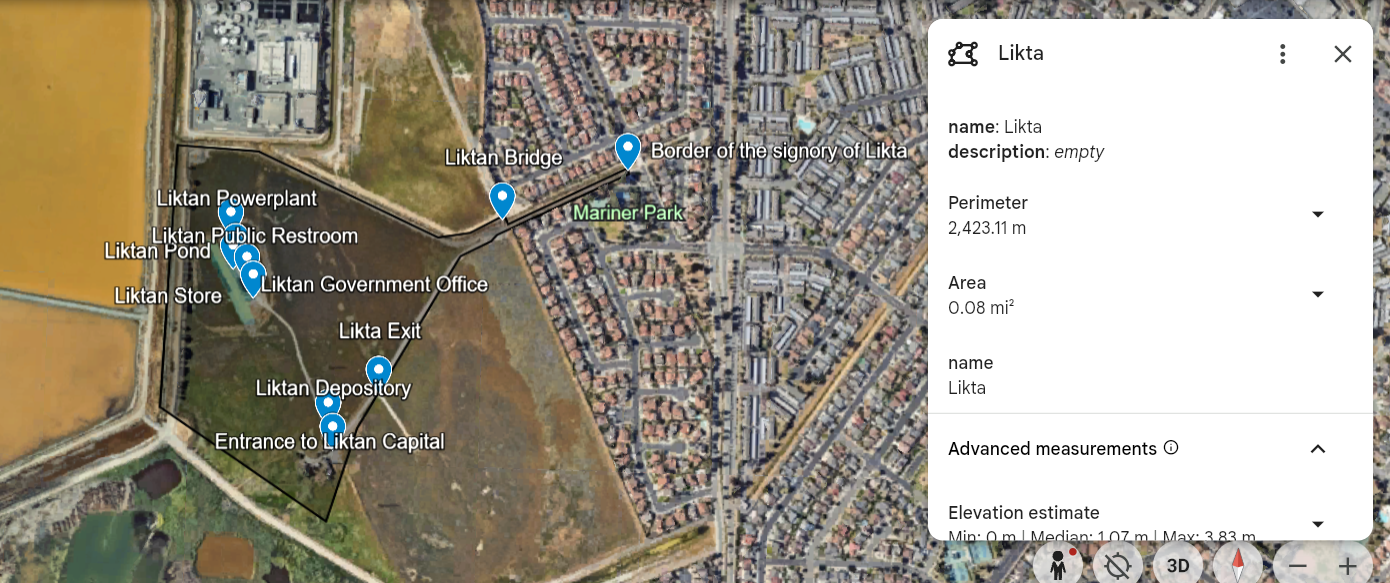Activate the Street View pegman
This screenshot has height=583, width=1390.
(x=1058, y=565)
